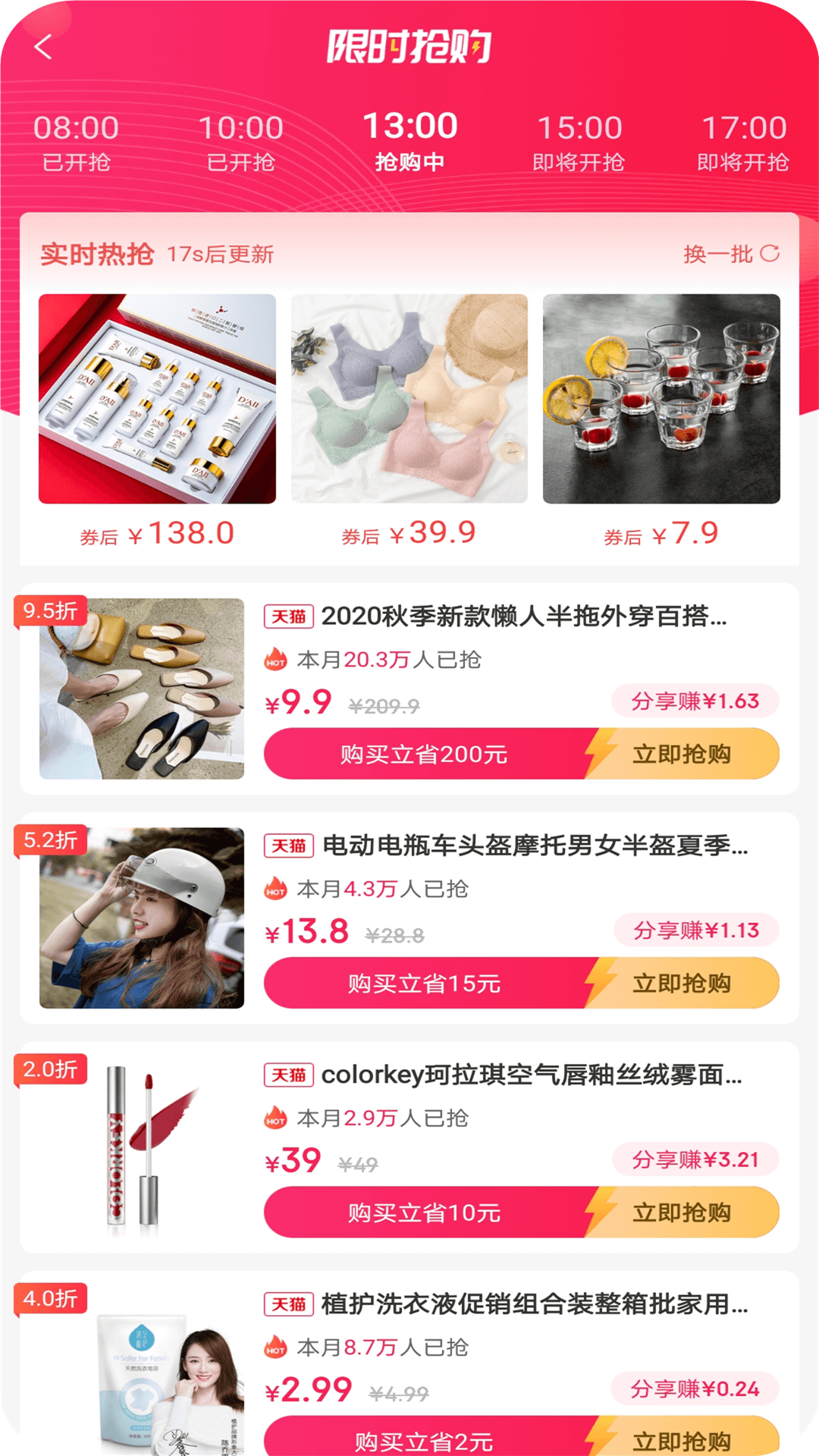
Task: Tap 立即抢购 for the ¥9.9 shoes
Action: 681,754
